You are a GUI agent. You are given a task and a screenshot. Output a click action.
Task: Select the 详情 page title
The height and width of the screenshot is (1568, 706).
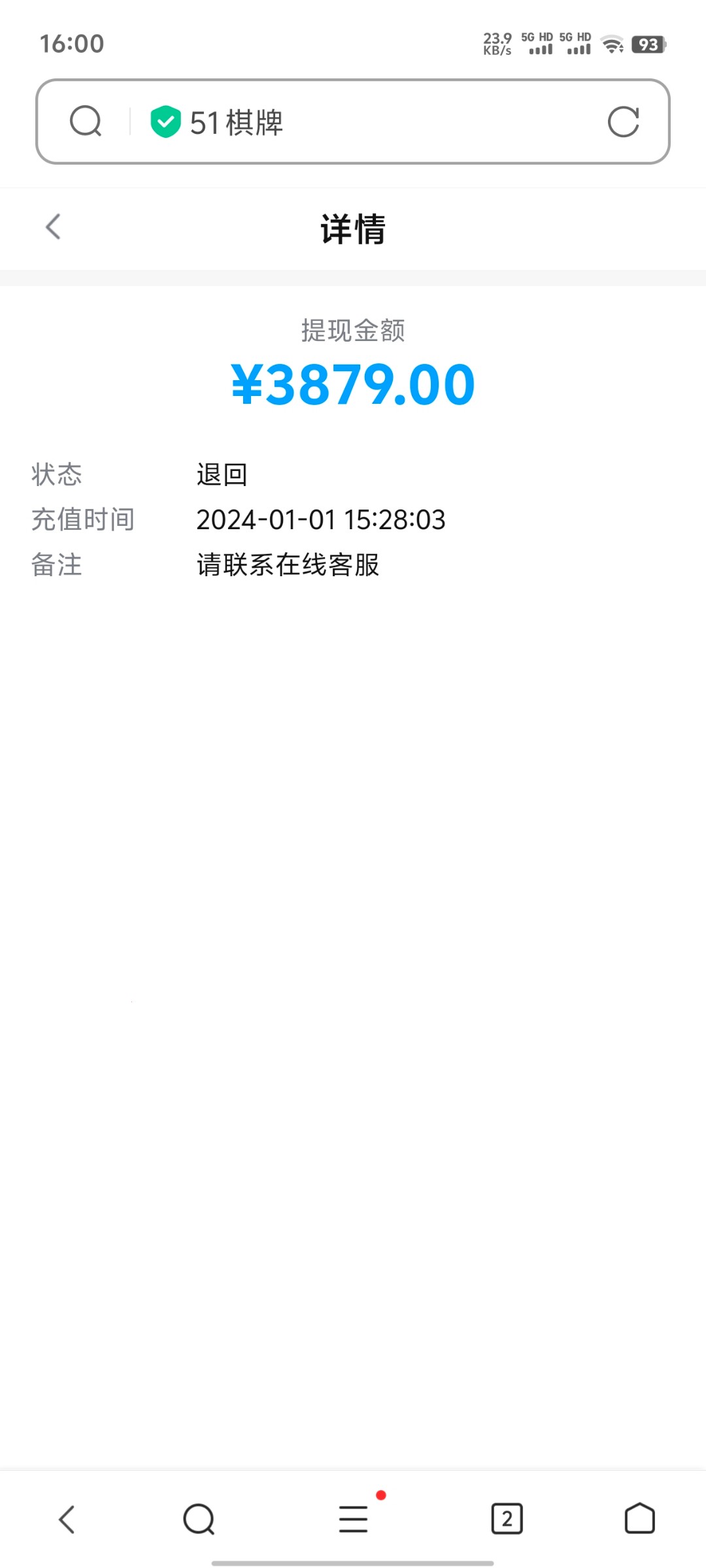pos(353,230)
